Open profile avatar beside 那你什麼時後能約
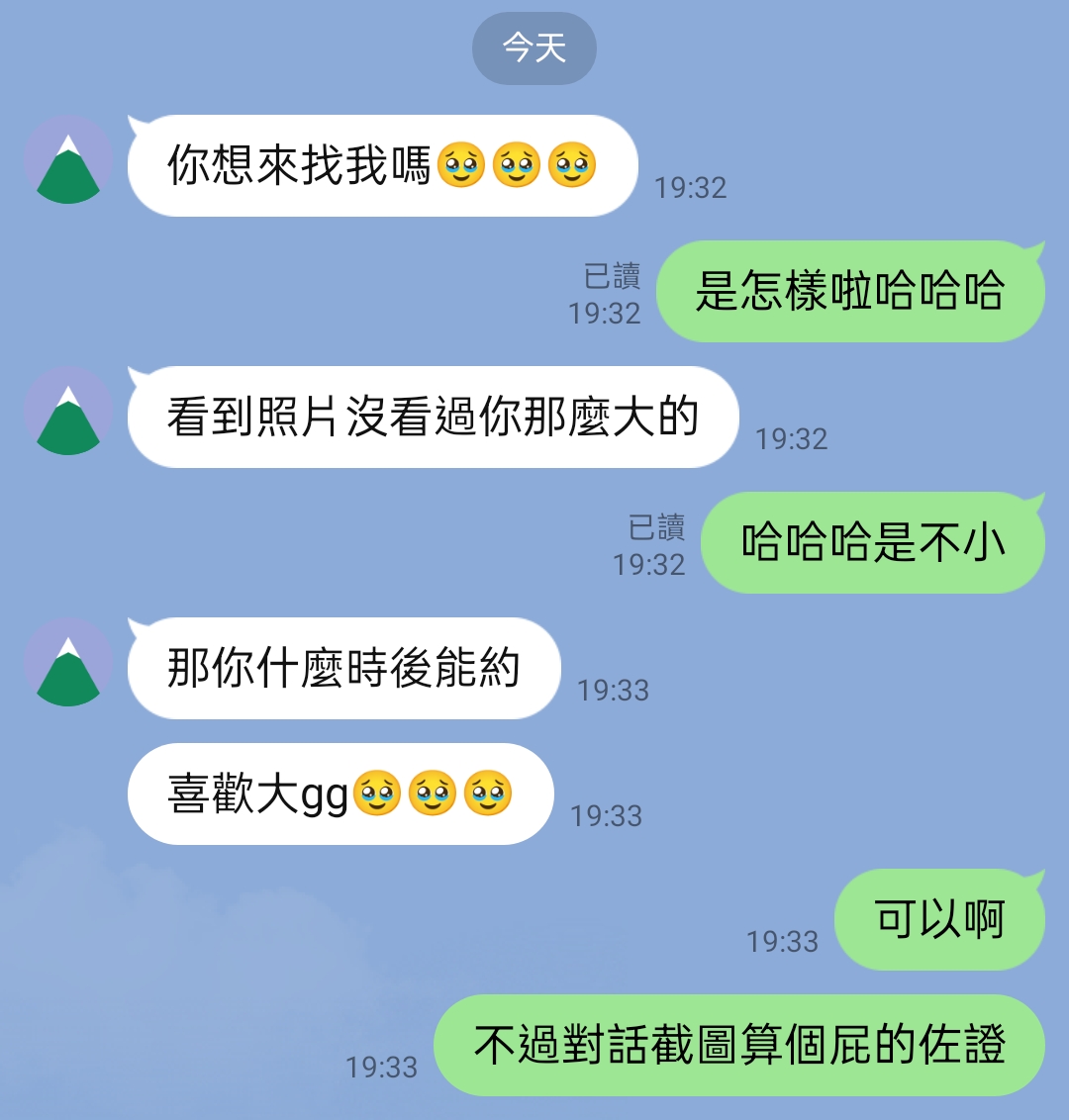Viewport: 1069px width, 1120px height. click(x=68, y=662)
